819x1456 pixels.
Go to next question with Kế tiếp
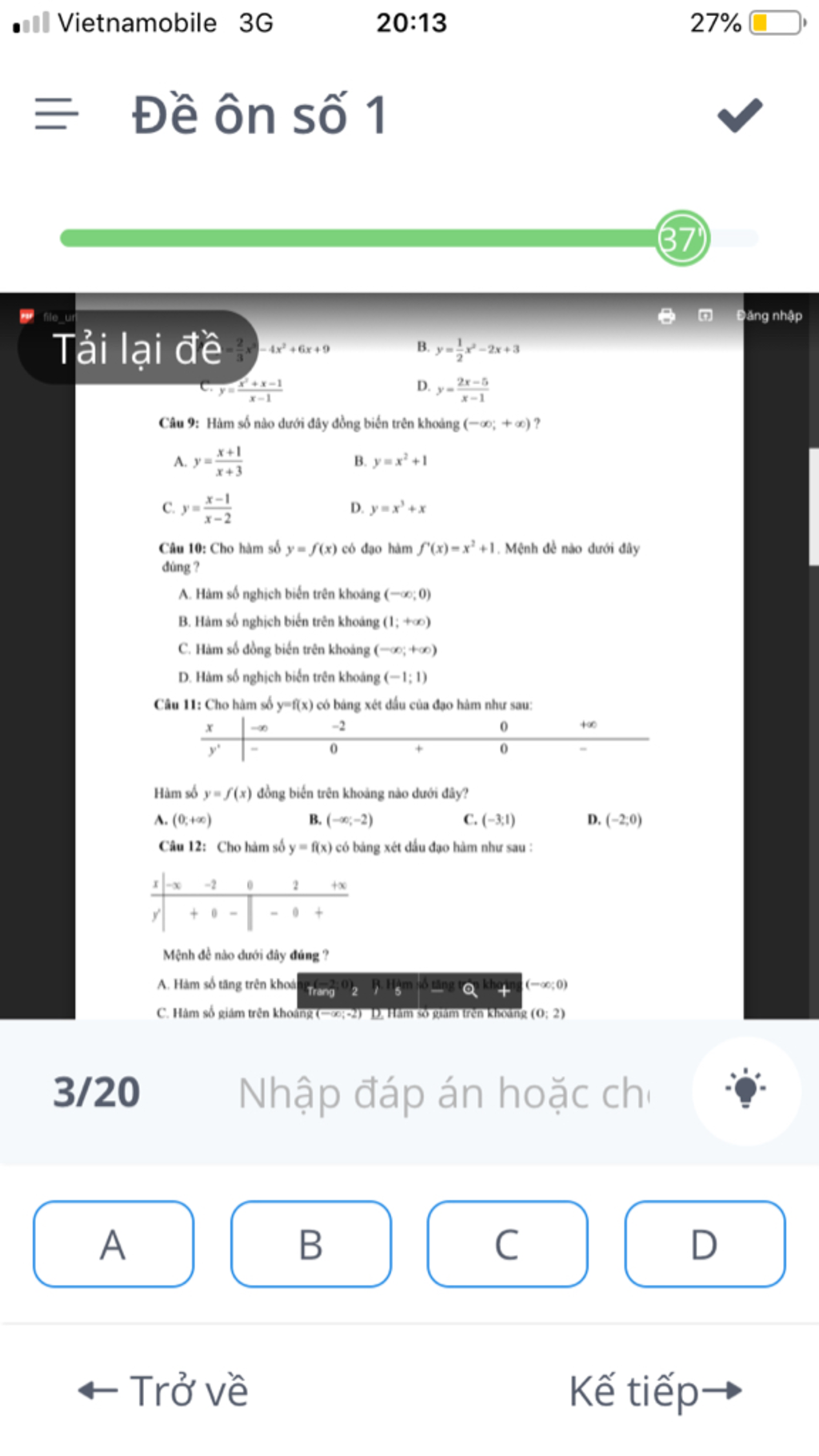point(655,1391)
